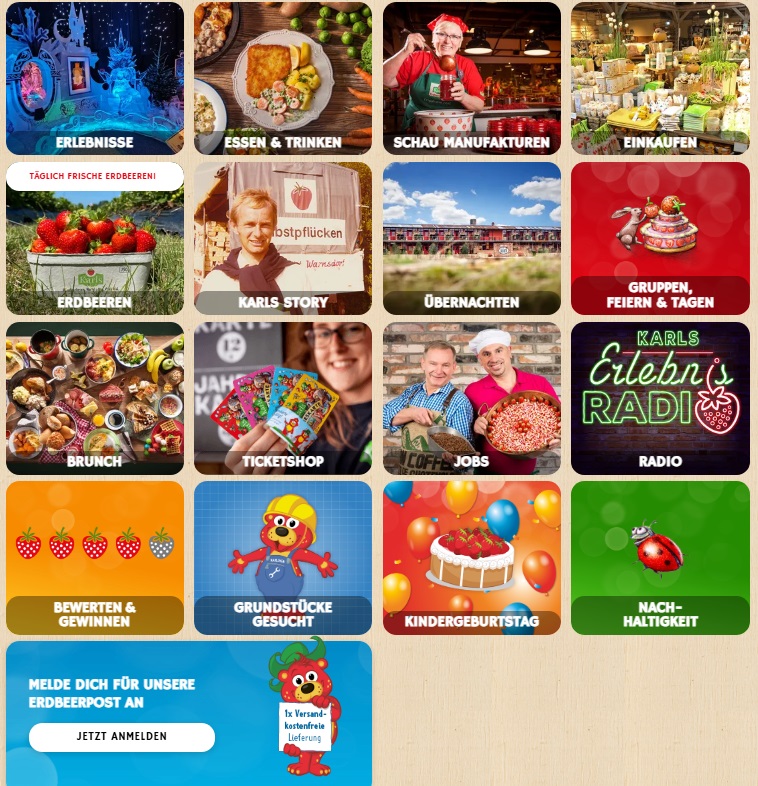Screen dimensions: 758x786
Task: Select the Brunch tile
Action: pyautogui.click(x=95, y=398)
